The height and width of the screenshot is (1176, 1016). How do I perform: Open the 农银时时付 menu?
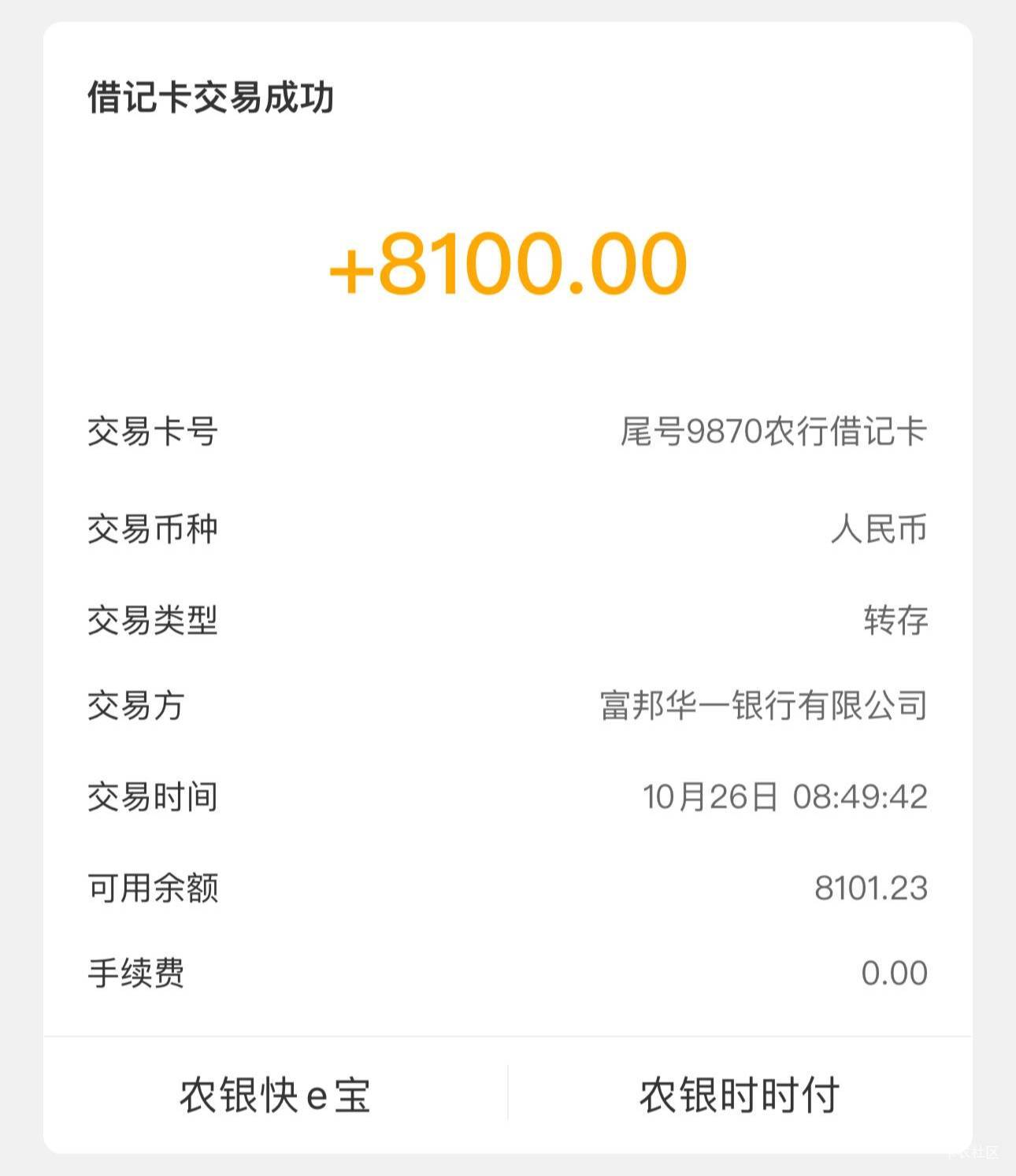point(740,1094)
